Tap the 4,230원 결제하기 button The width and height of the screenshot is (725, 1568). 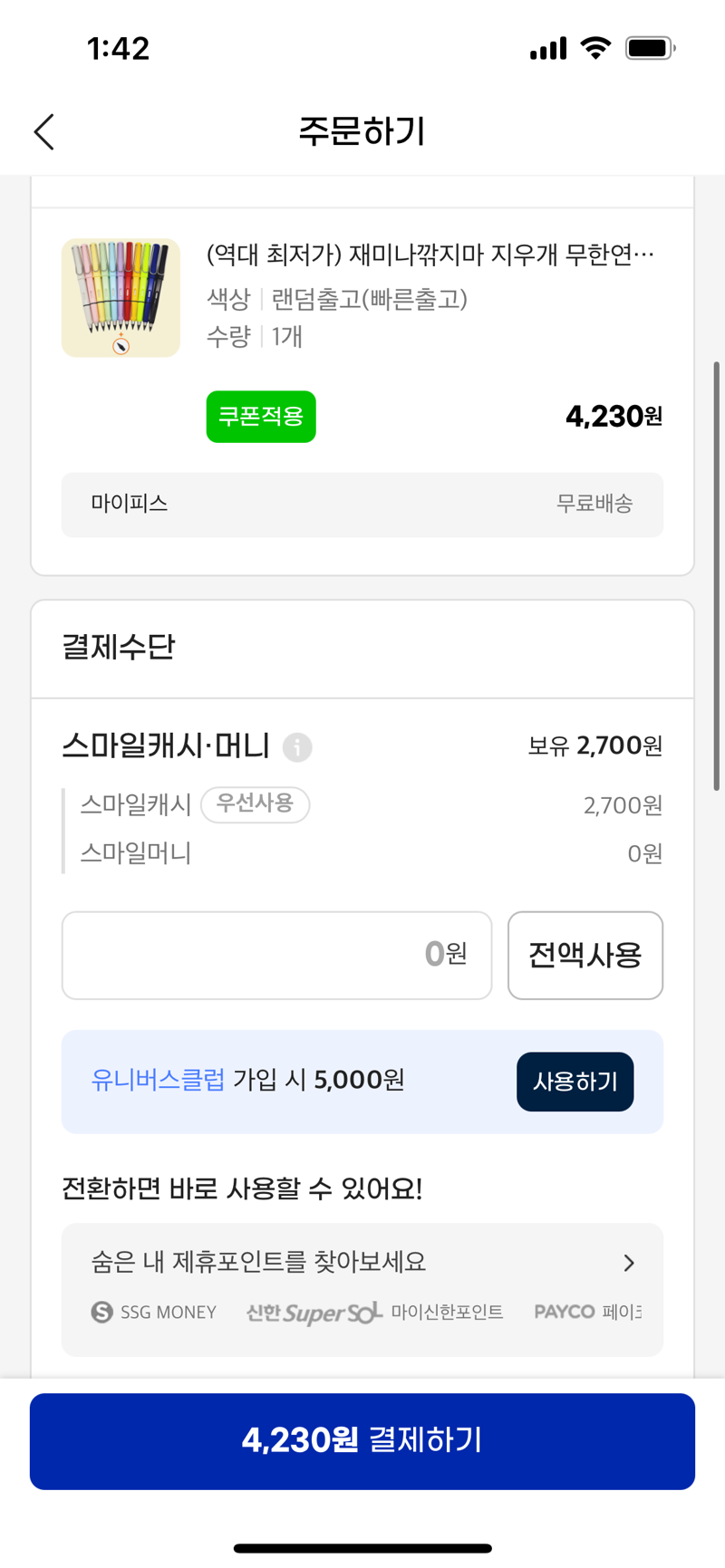pyautogui.click(x=362, y=1441)
